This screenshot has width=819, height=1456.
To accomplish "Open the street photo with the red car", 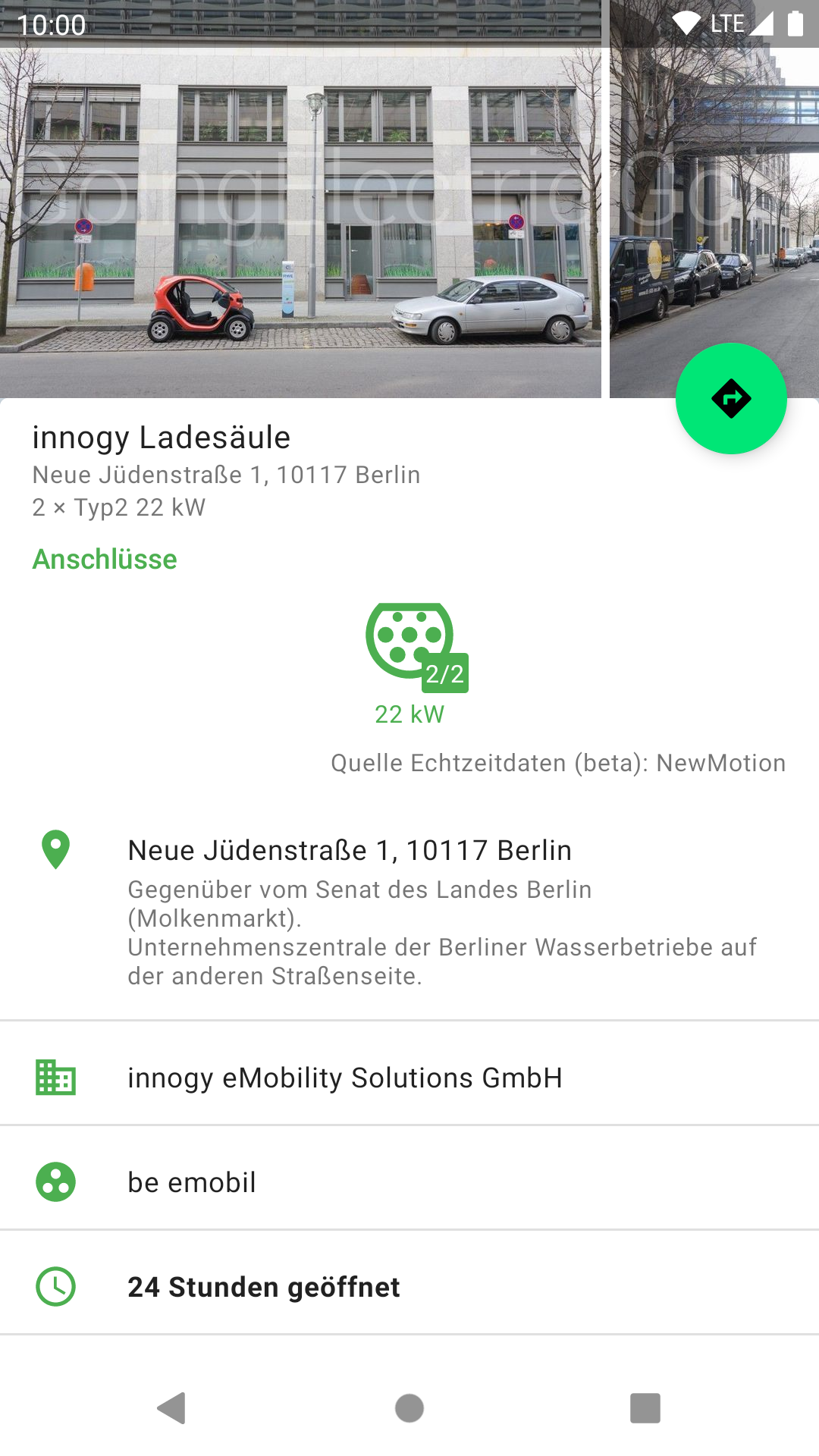I will 300,220.
